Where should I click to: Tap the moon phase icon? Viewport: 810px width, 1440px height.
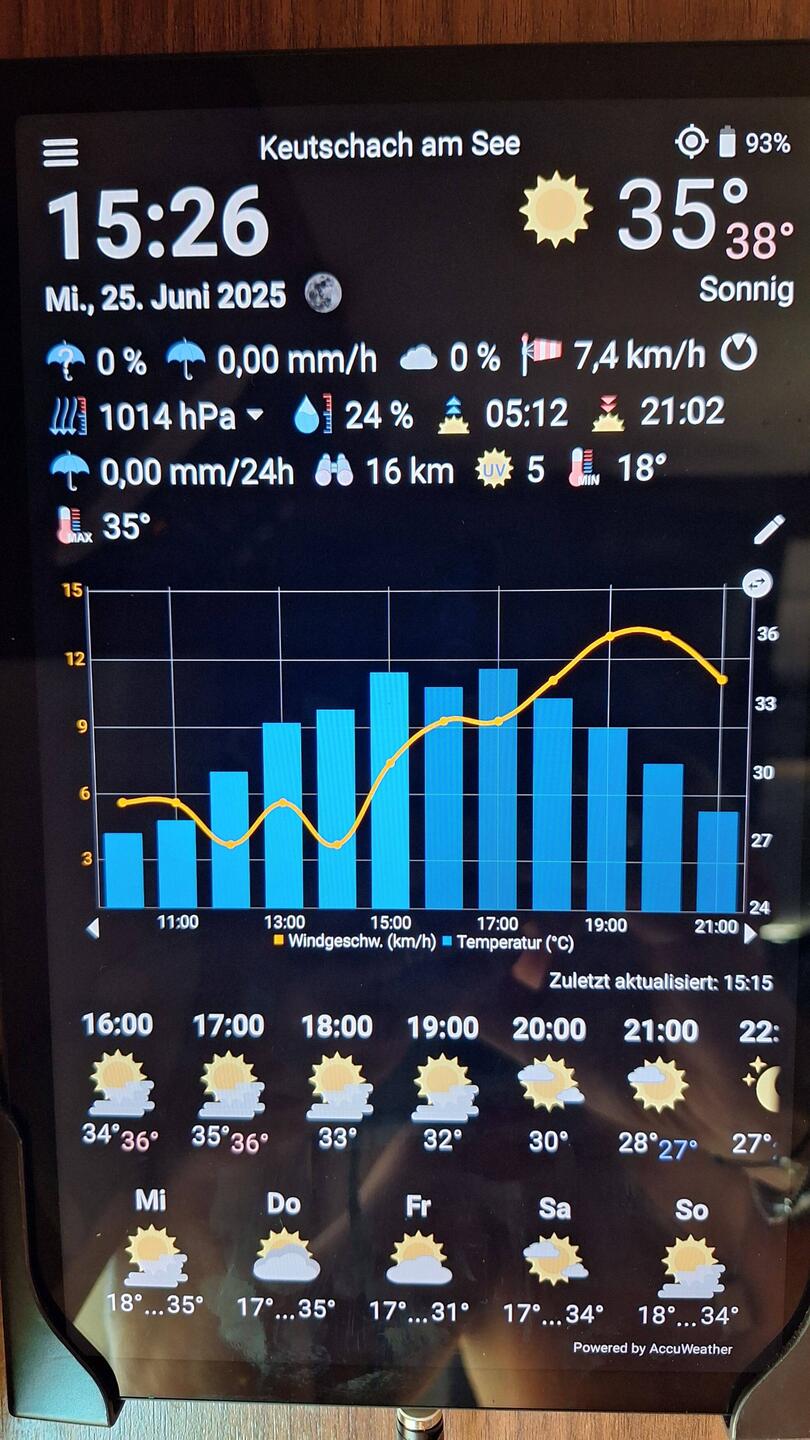click(323, 293)
